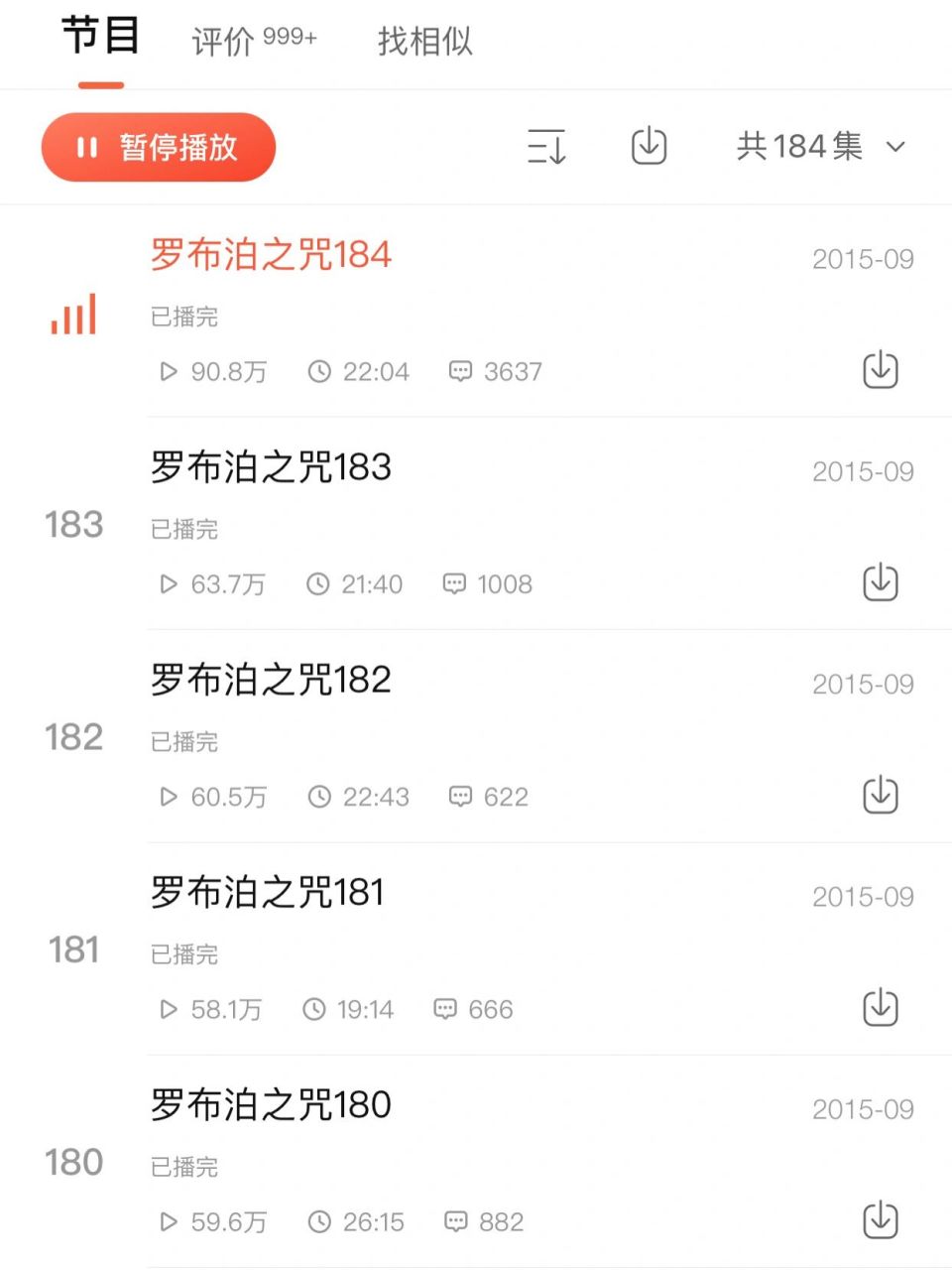Image resolution: width=952 pixels, height=1270 pixels.
Task: Open episode 罗布泊之咒183
Action: 269,467
